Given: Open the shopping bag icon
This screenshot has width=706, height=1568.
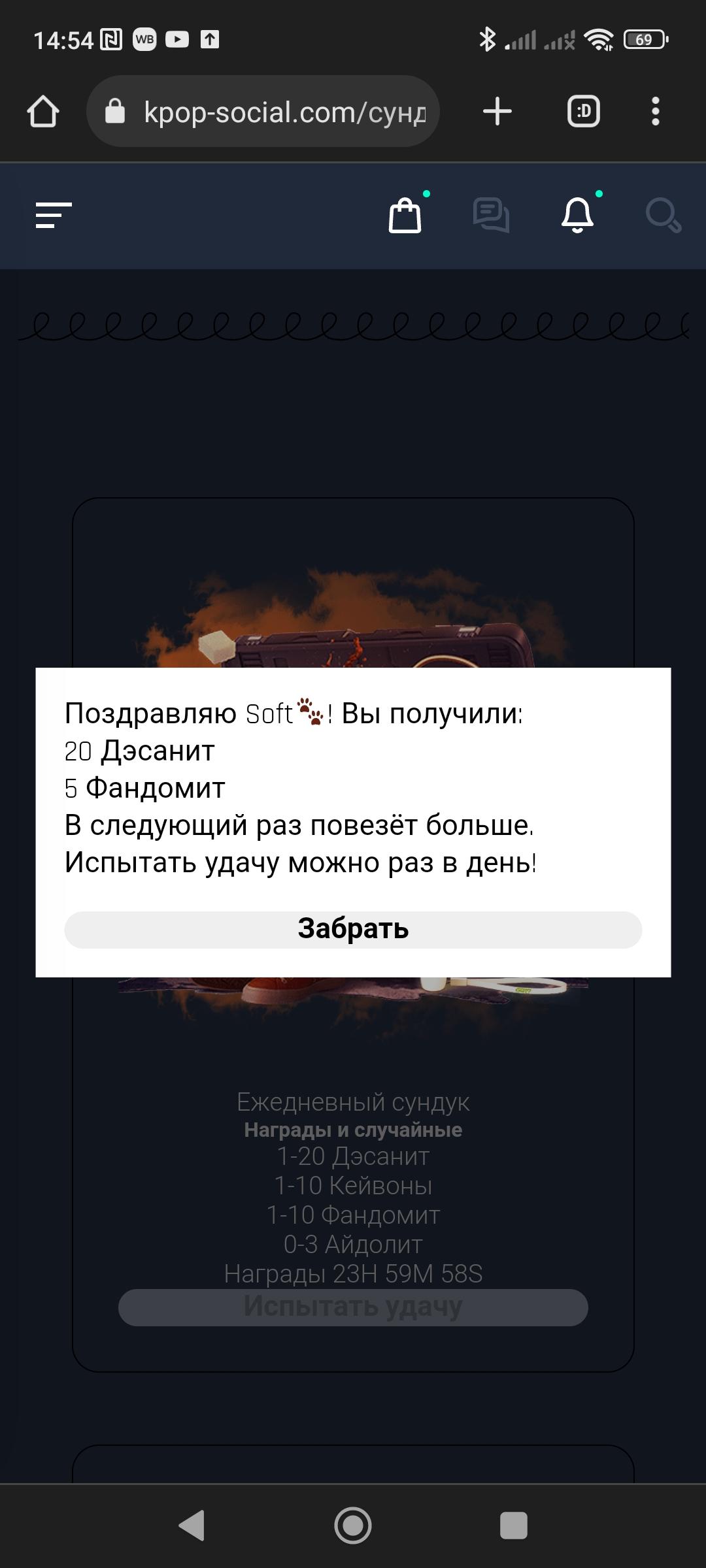Looking at the screenshot, I should click(x=405, y=215).
